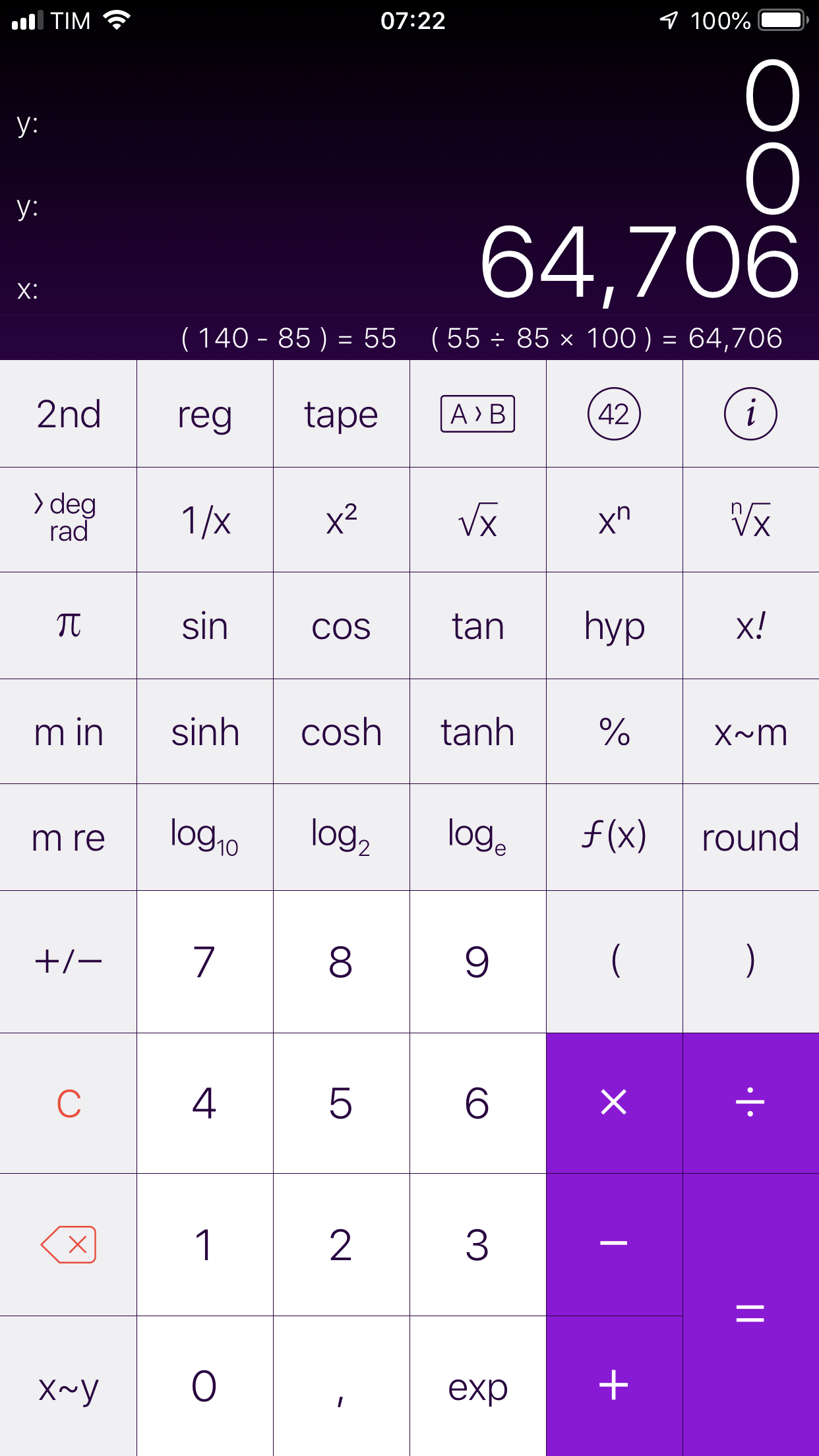Switch between degrees and radians
The width and height of the screenshot is (819, 1456).
point(68,520)
